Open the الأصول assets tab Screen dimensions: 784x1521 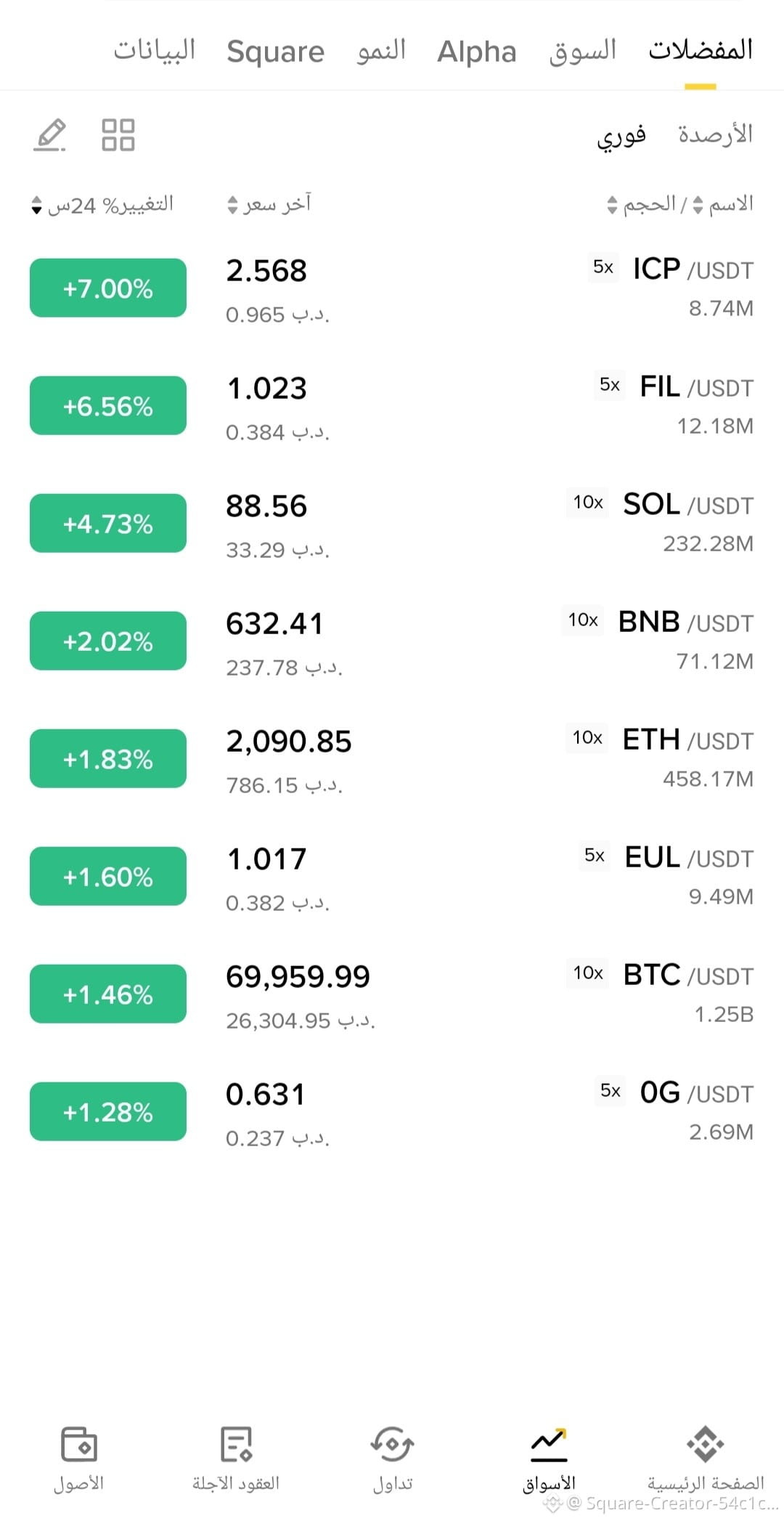click(x=78, y=1459)
